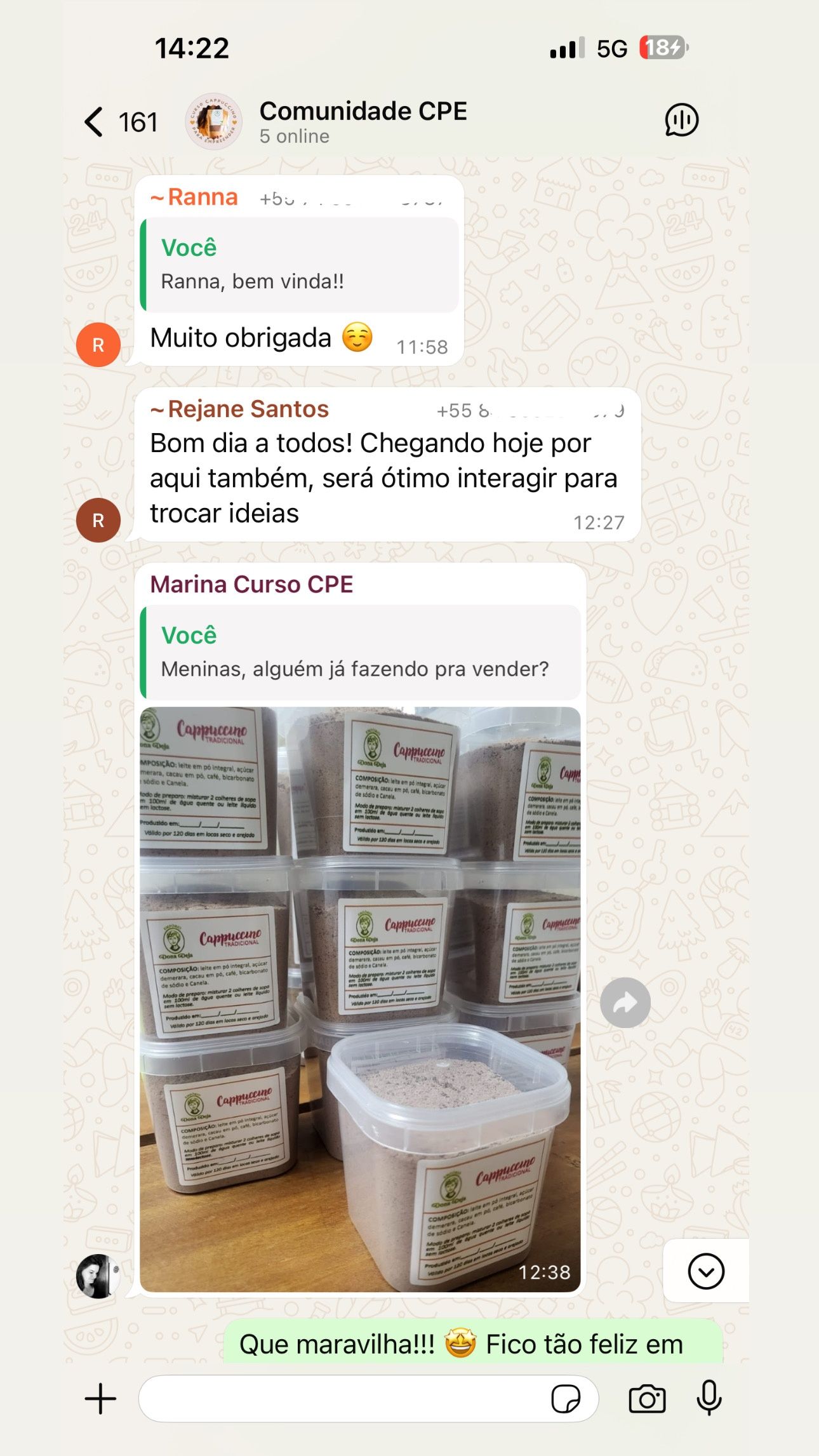
Task: Open Comunidade CPE group info
Action: (363, 121)
